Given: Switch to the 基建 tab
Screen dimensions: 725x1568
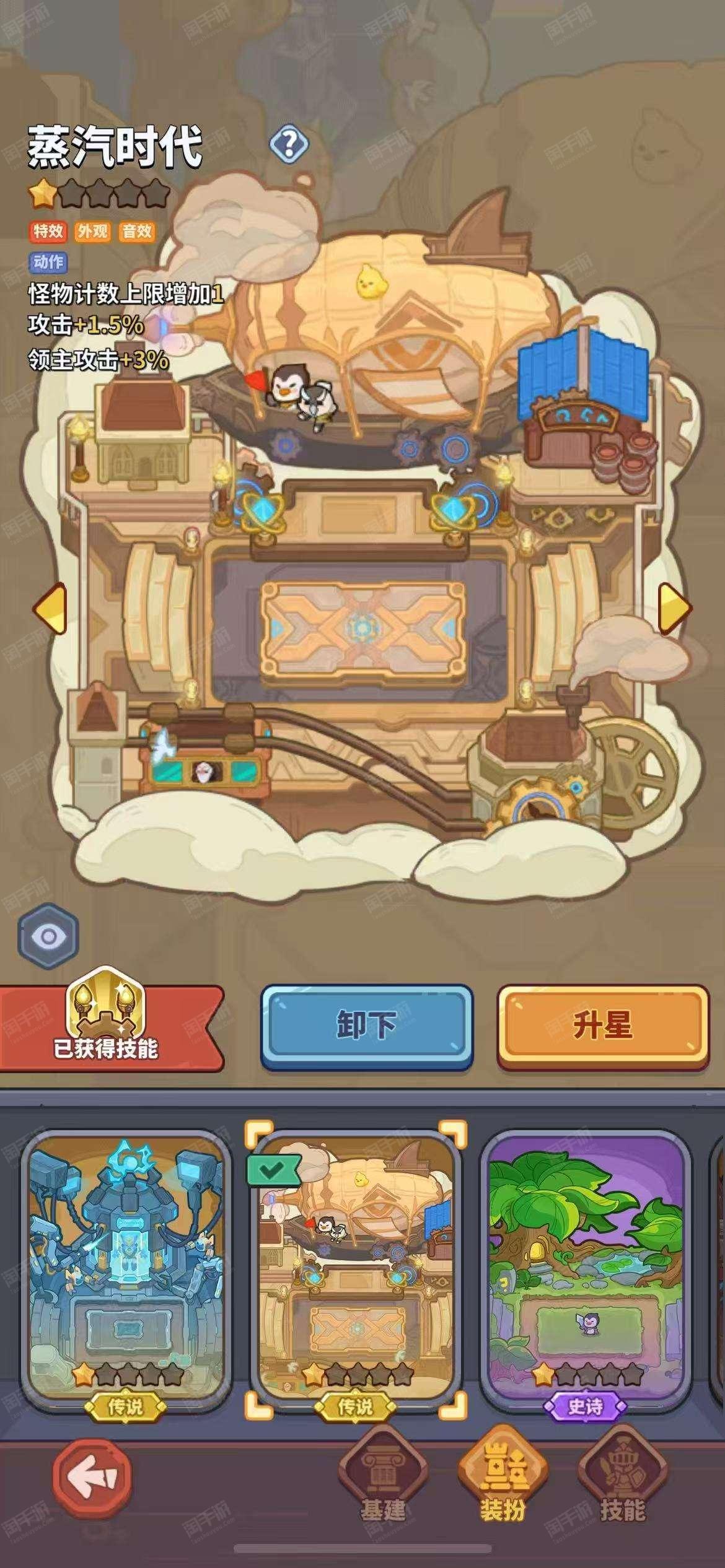Looking at the screenshot, I should 383,1480.
